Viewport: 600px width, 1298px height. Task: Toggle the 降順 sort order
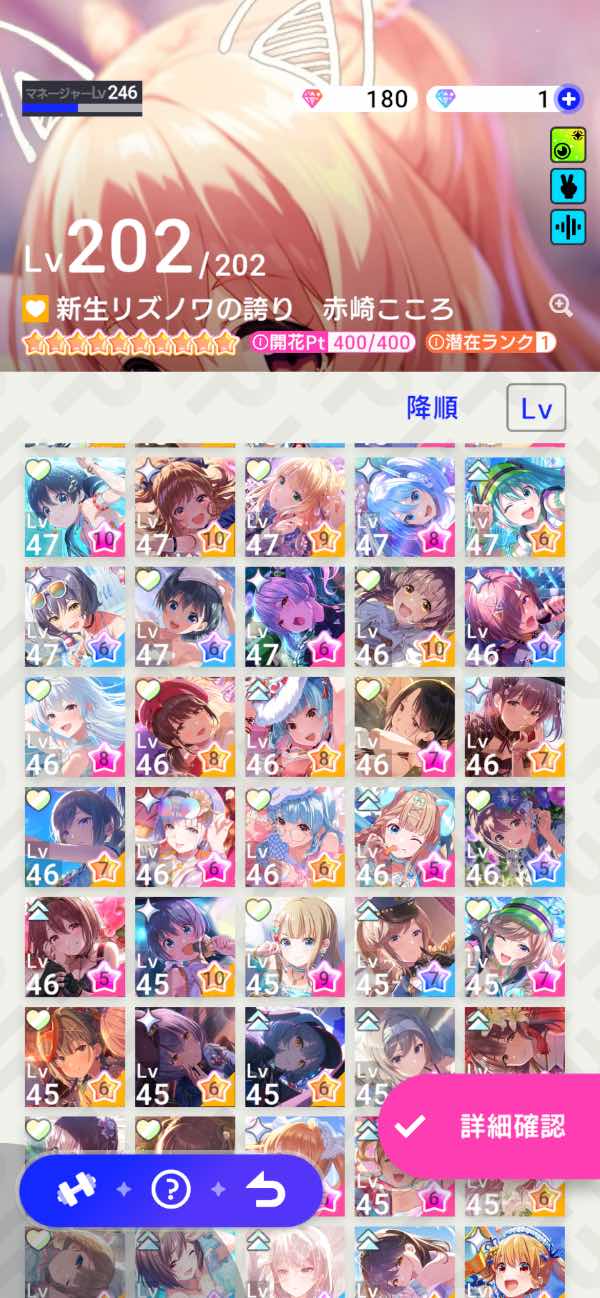(432, 408)
